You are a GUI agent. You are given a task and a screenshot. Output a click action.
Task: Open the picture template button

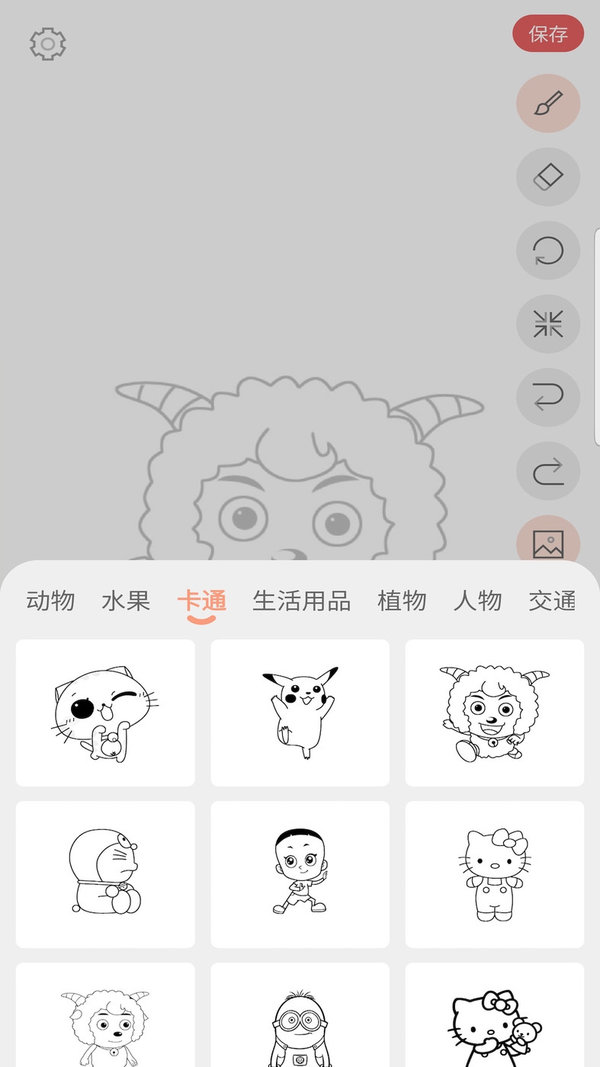click(548, 543)
